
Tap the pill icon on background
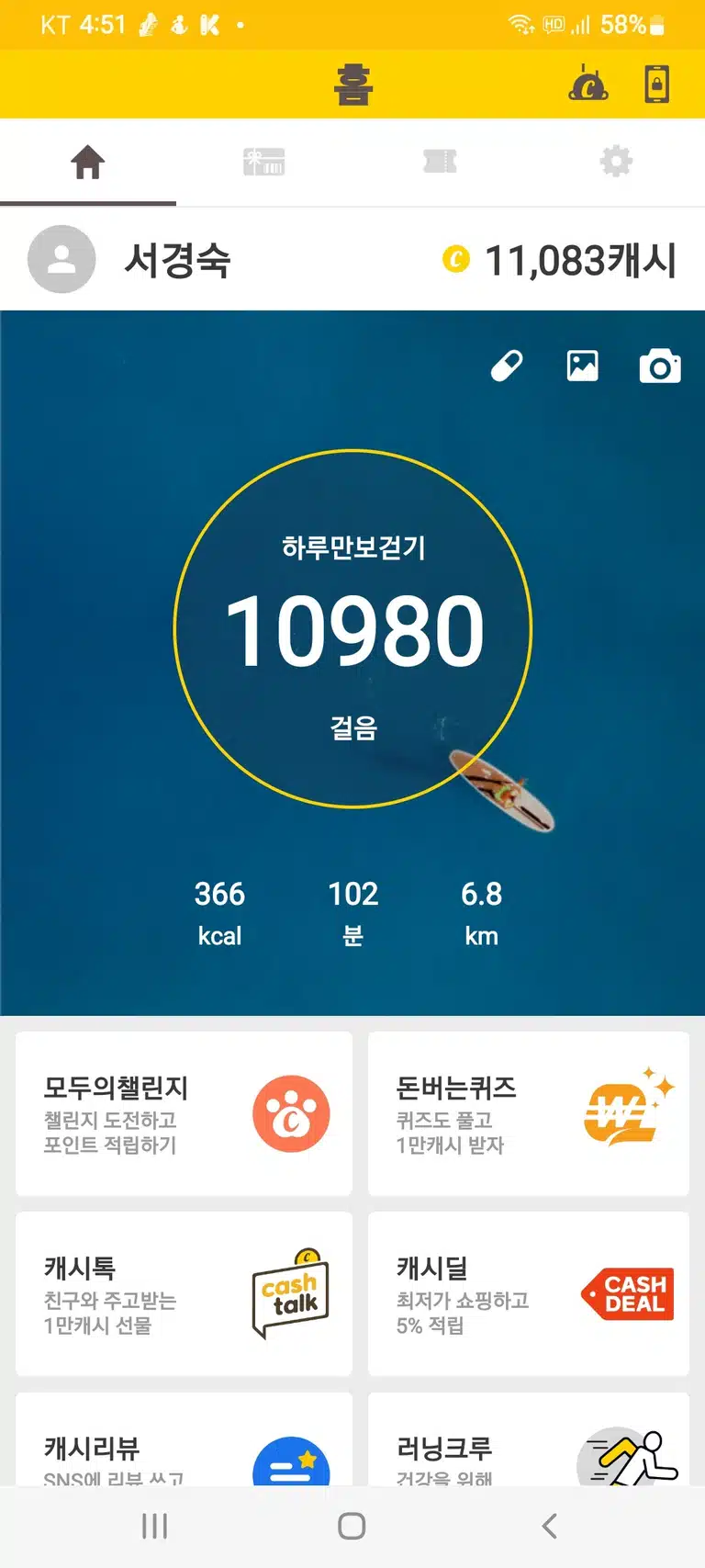coord(507,366)
